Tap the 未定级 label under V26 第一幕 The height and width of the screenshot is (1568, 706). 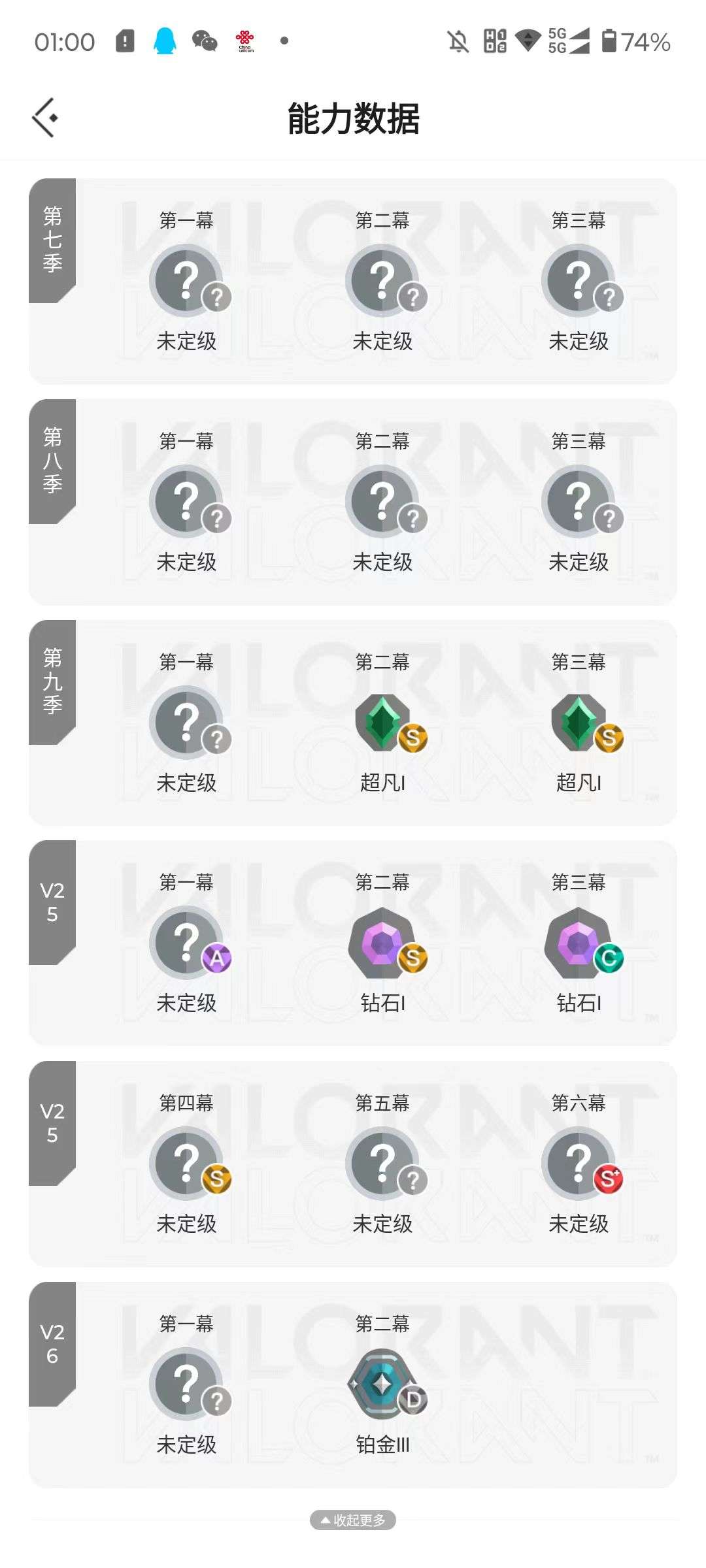187,1444
